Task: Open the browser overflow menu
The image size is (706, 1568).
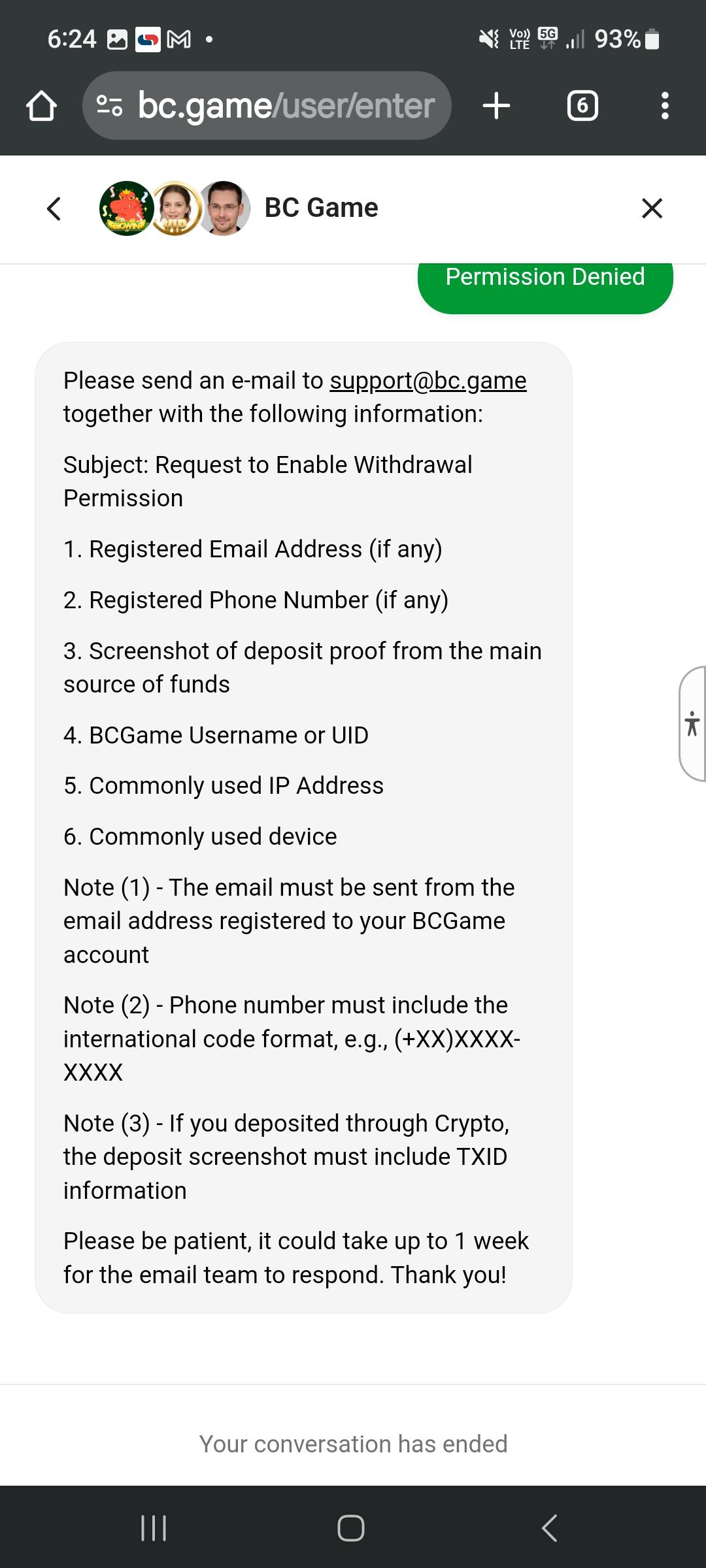Action: [x=664, y=106]
